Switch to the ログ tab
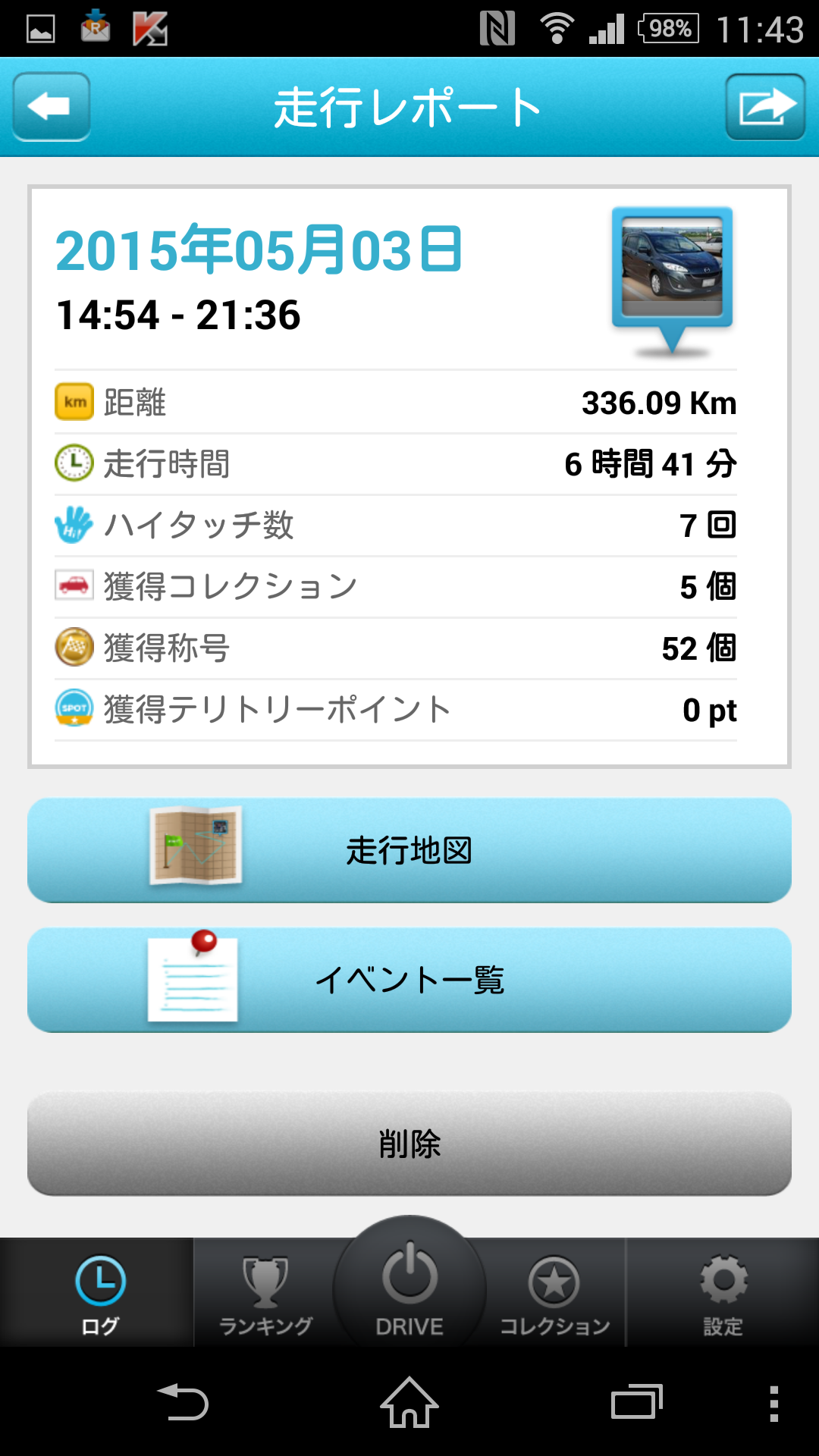This screenshot has width=819, height=1456. (100, 1293)
